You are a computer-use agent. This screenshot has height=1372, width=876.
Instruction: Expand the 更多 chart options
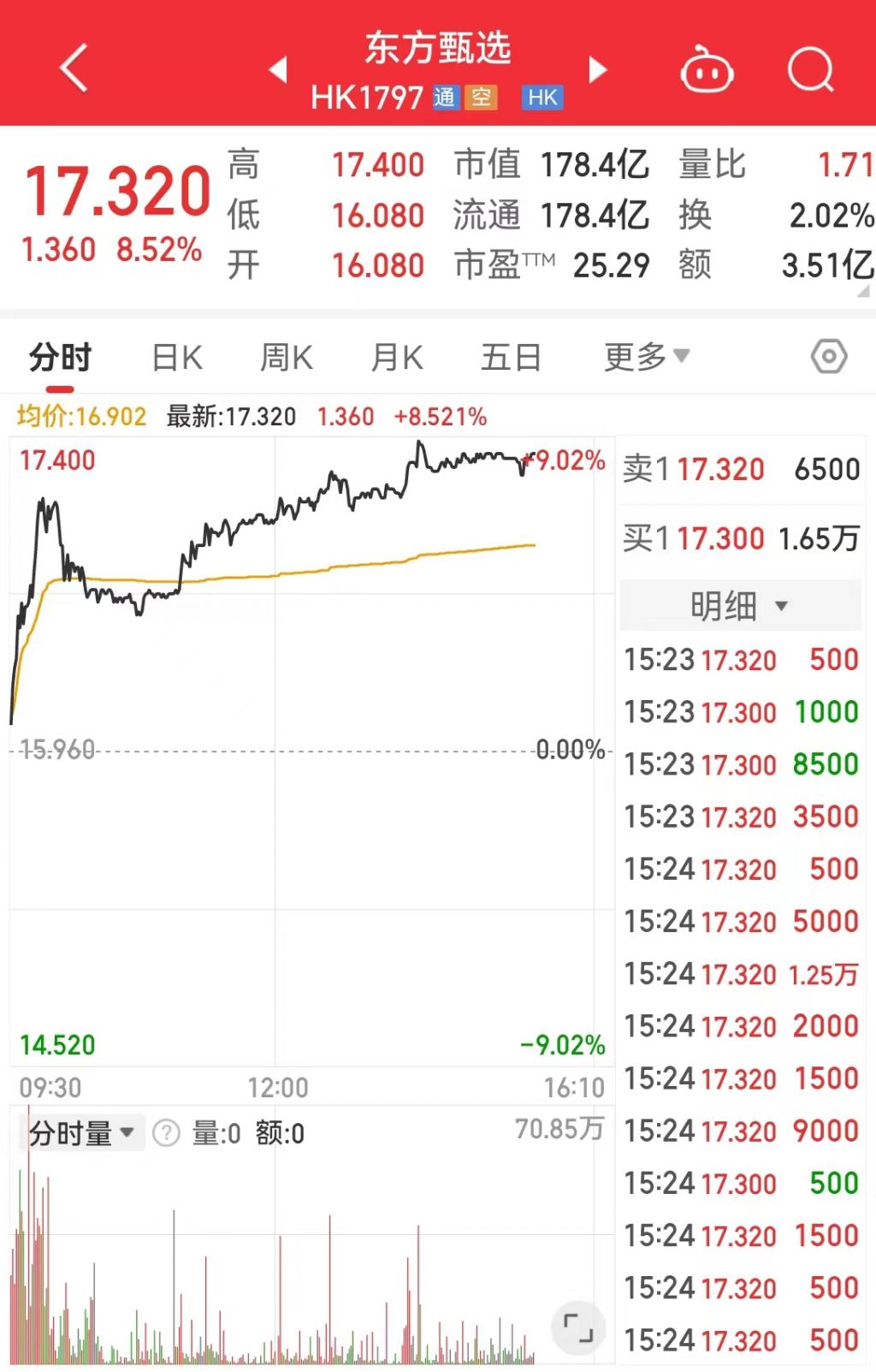point(646,357)
